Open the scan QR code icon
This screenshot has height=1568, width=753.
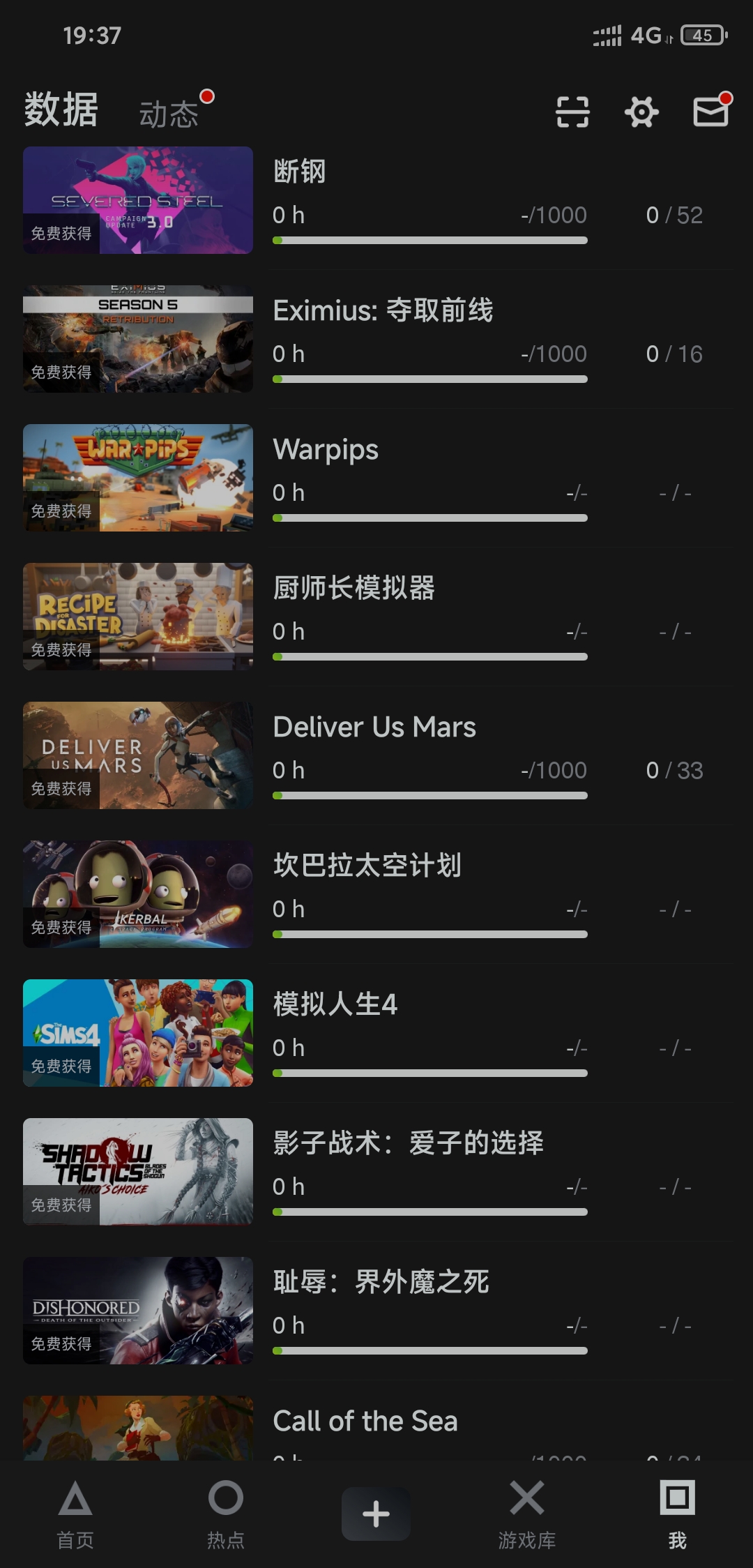(572, 112)
